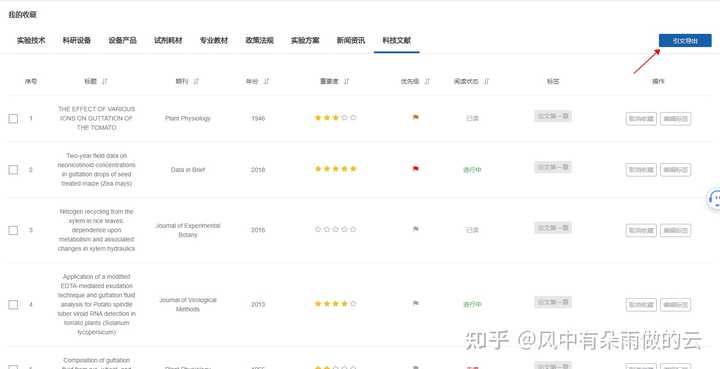720x369 pixels.
Task: Open the 科研设备 tab
Action: click(x=77, y=40)
